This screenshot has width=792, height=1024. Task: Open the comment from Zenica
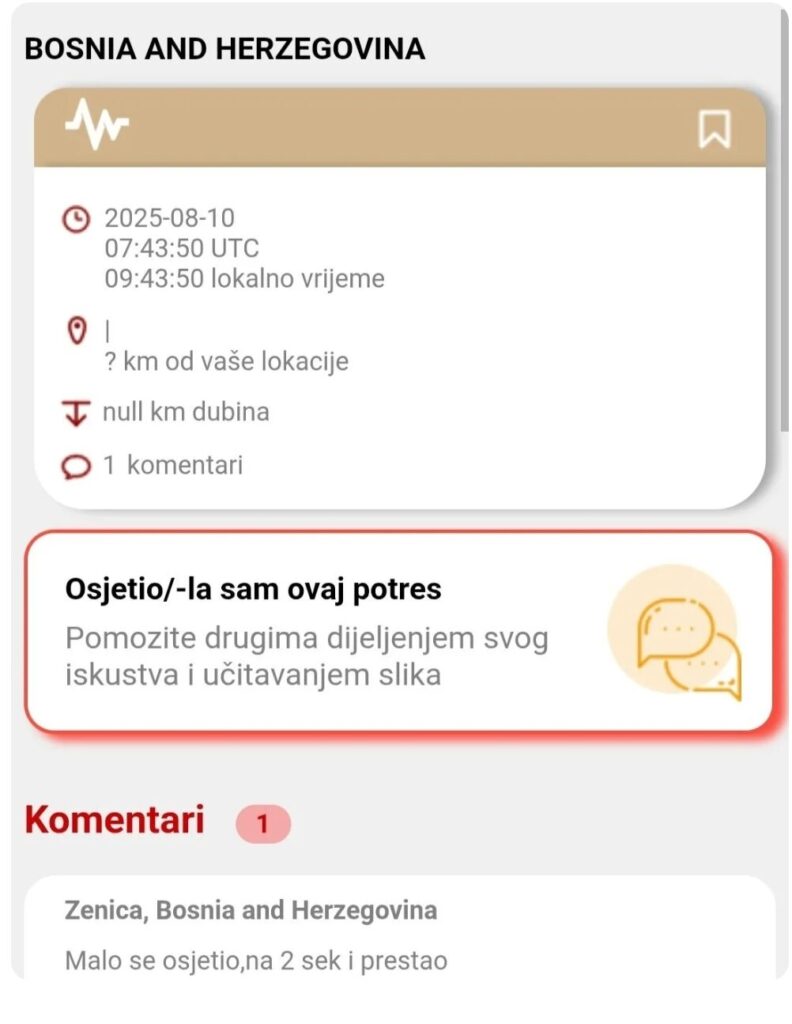click(398, 934)
